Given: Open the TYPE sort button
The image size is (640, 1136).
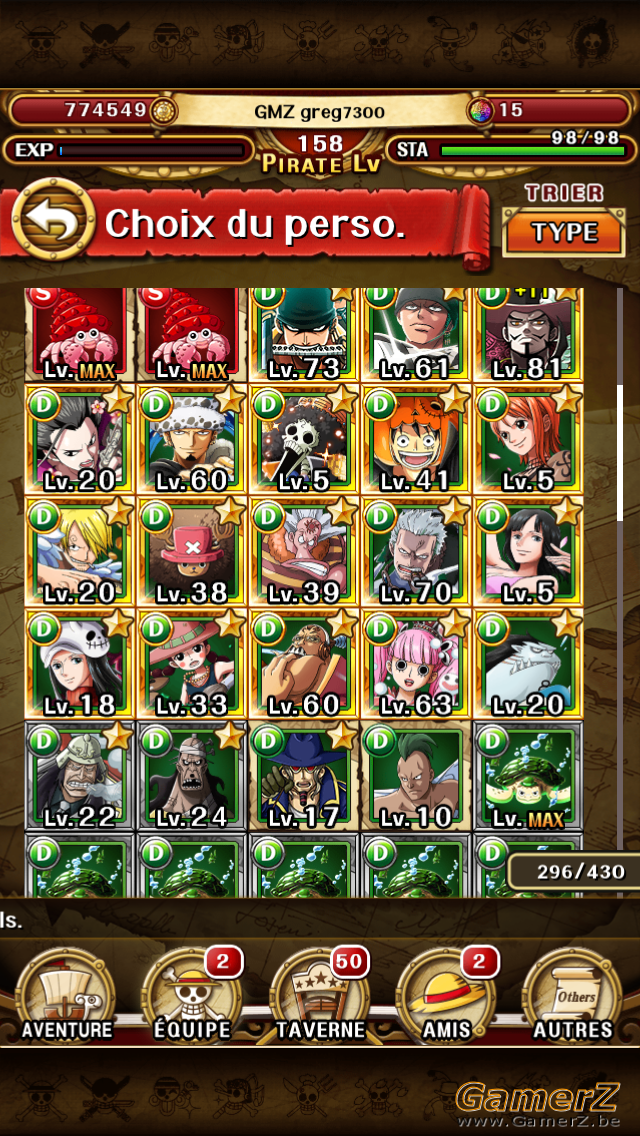Looking at the screenshot, I should coord(565,233).
